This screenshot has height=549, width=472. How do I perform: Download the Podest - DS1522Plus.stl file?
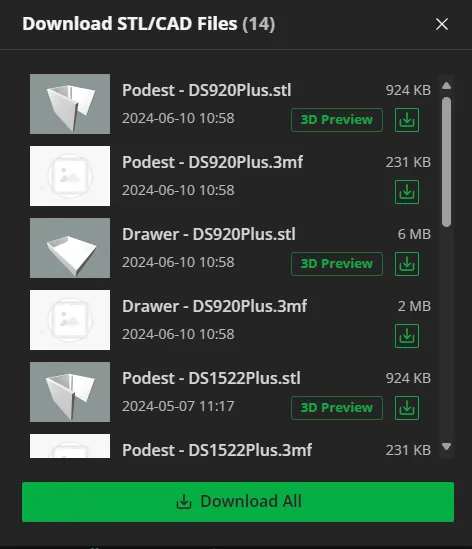407,408
